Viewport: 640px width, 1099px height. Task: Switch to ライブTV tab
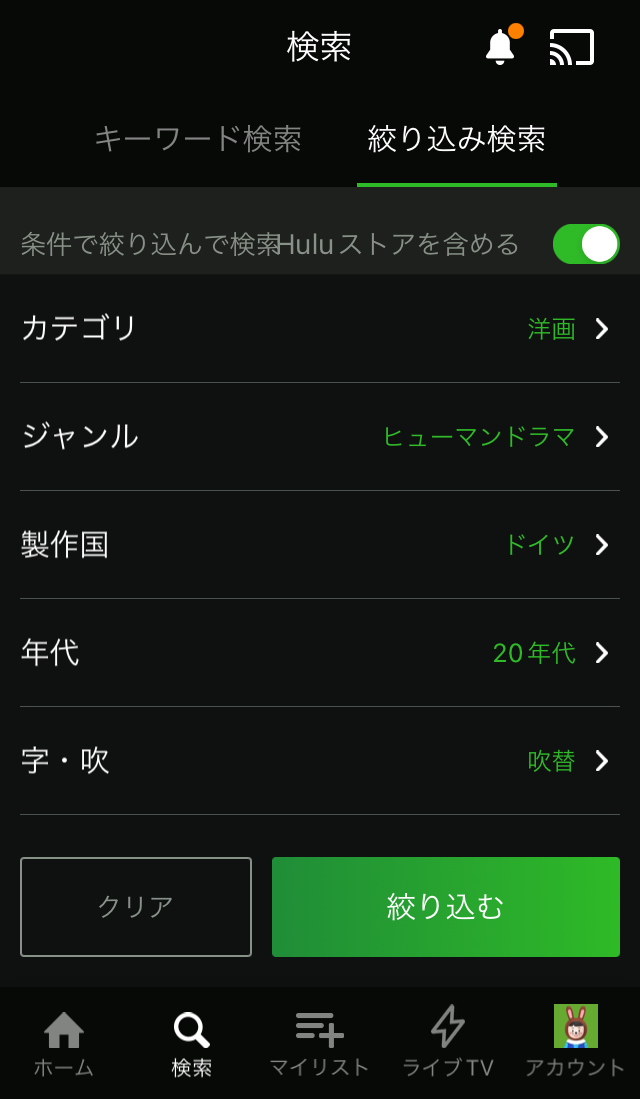448,1044
